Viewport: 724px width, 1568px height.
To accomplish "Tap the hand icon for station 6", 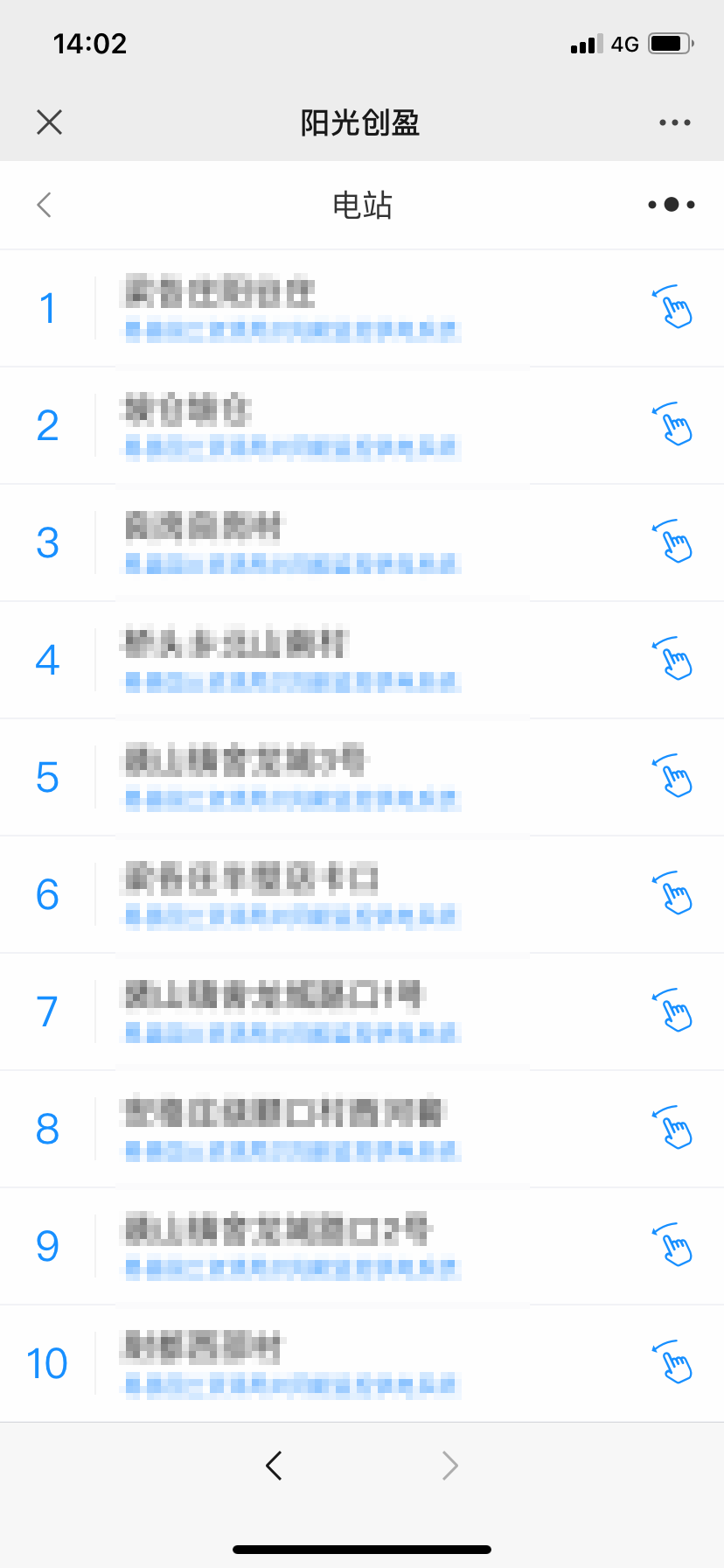I will (672, 894).
